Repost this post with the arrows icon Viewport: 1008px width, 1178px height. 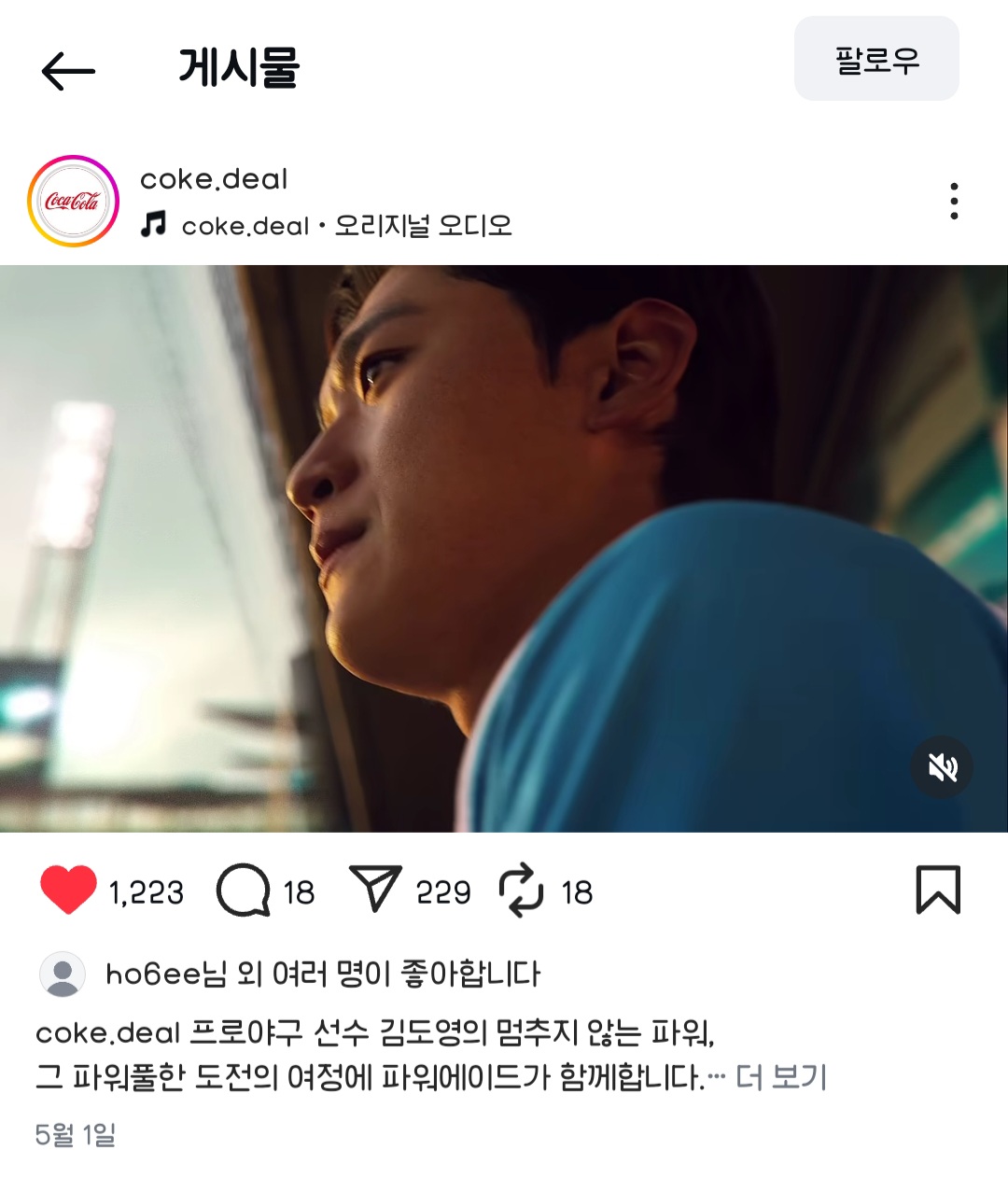click(521, 891)
